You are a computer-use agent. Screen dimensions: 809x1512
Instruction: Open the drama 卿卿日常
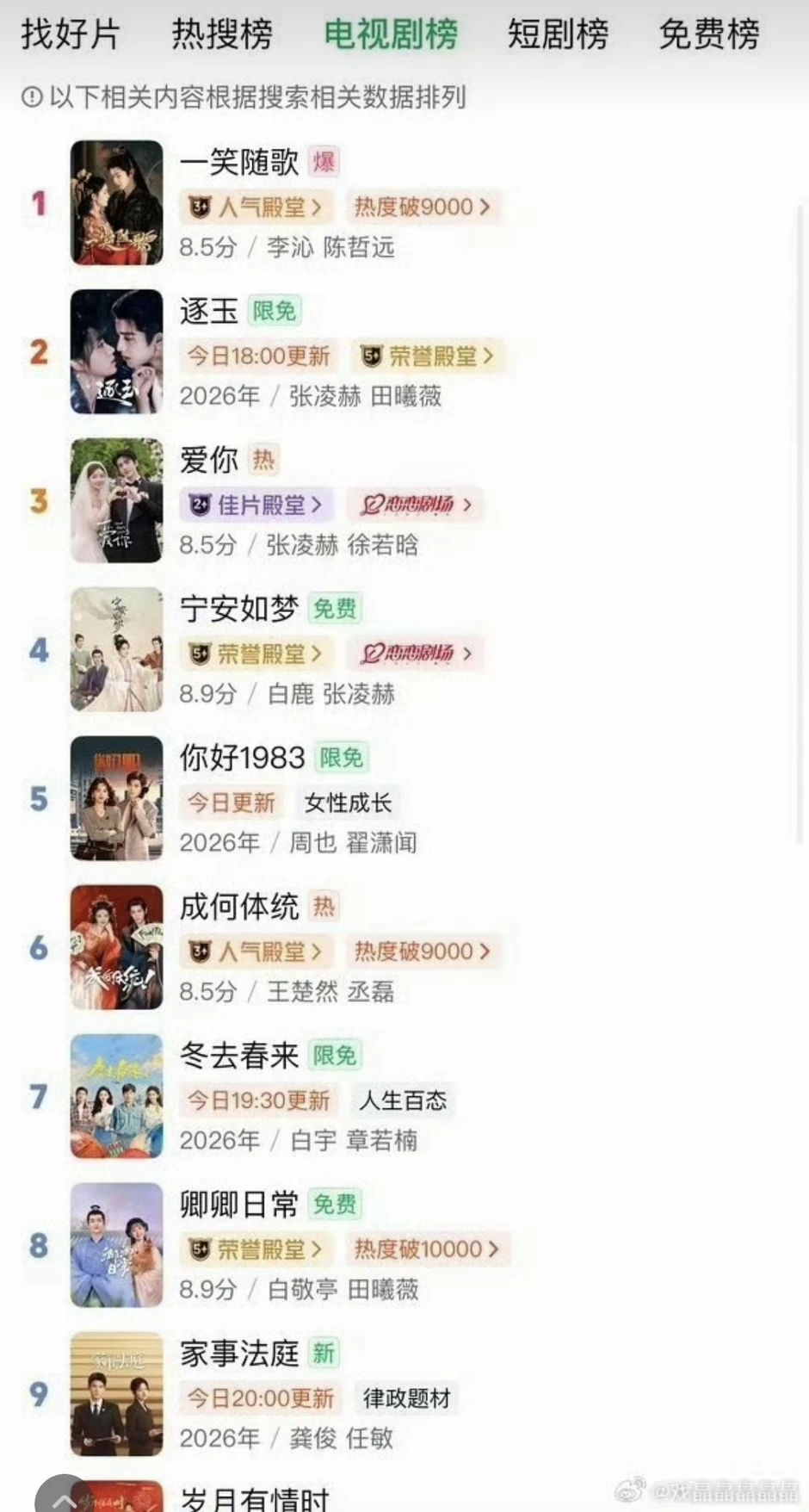238,1205
